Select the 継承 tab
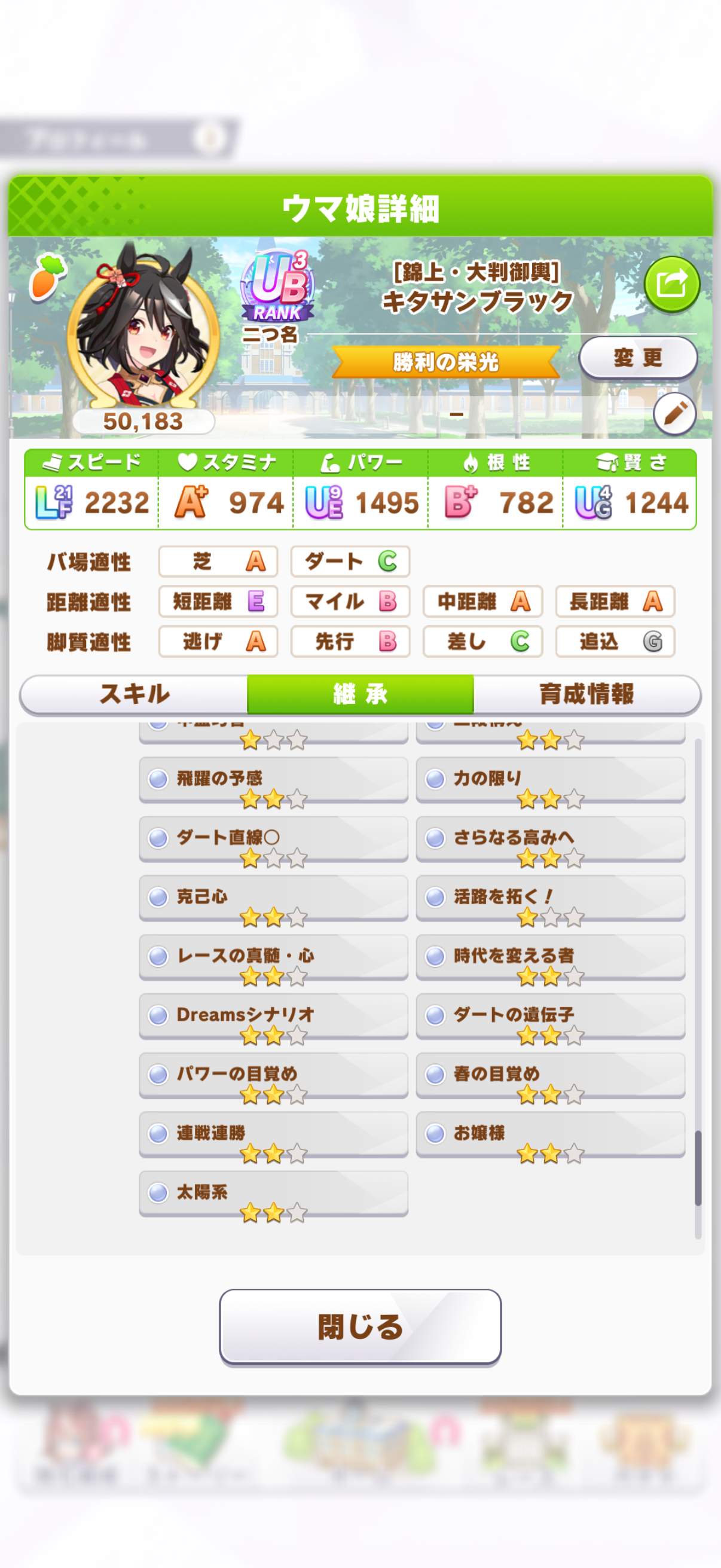The height and width of the screenshot is (1568, 721). [x=360, y=693]
